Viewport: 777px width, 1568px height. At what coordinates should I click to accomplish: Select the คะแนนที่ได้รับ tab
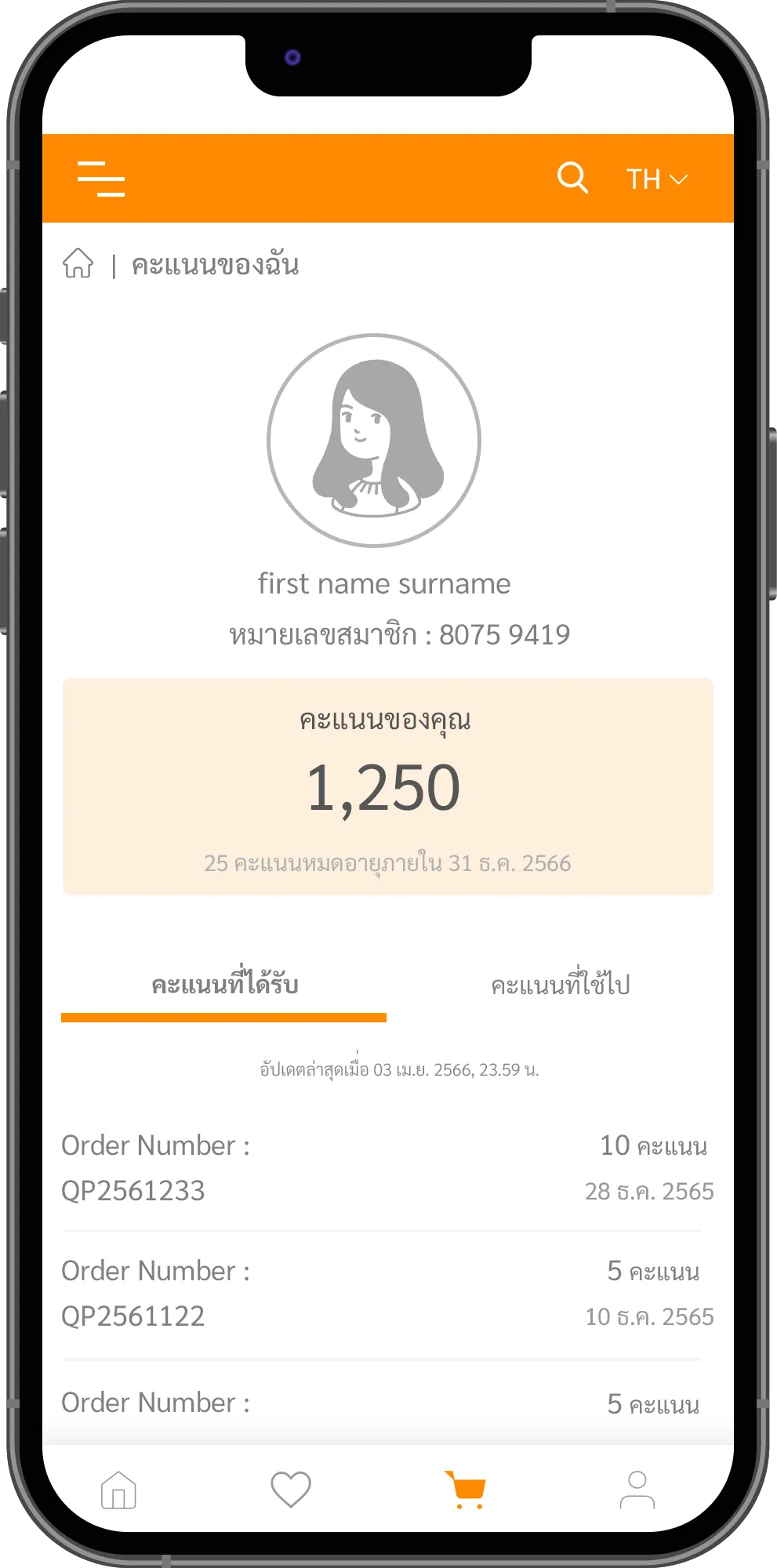tap(224, 985)
